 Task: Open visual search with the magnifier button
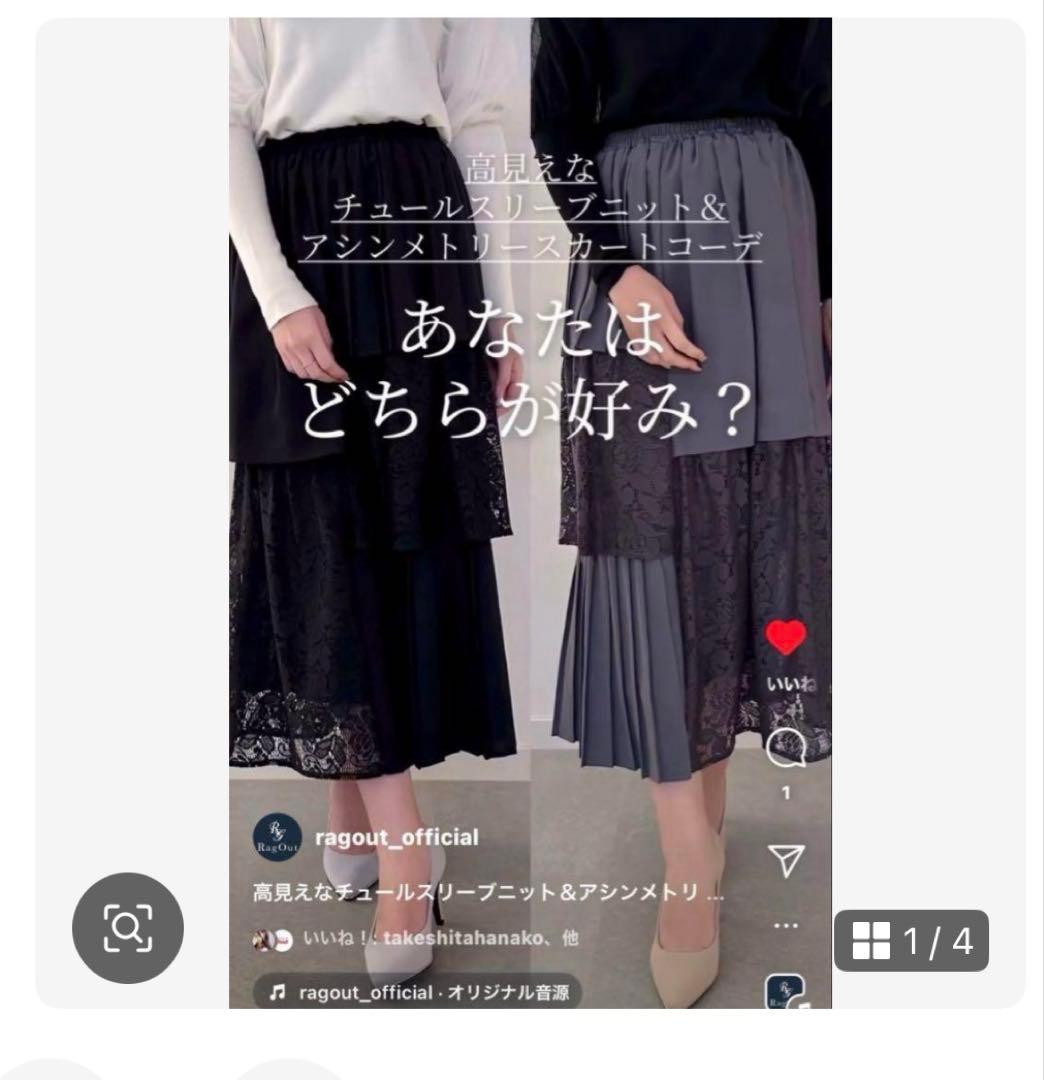click(x=128, y=928)
